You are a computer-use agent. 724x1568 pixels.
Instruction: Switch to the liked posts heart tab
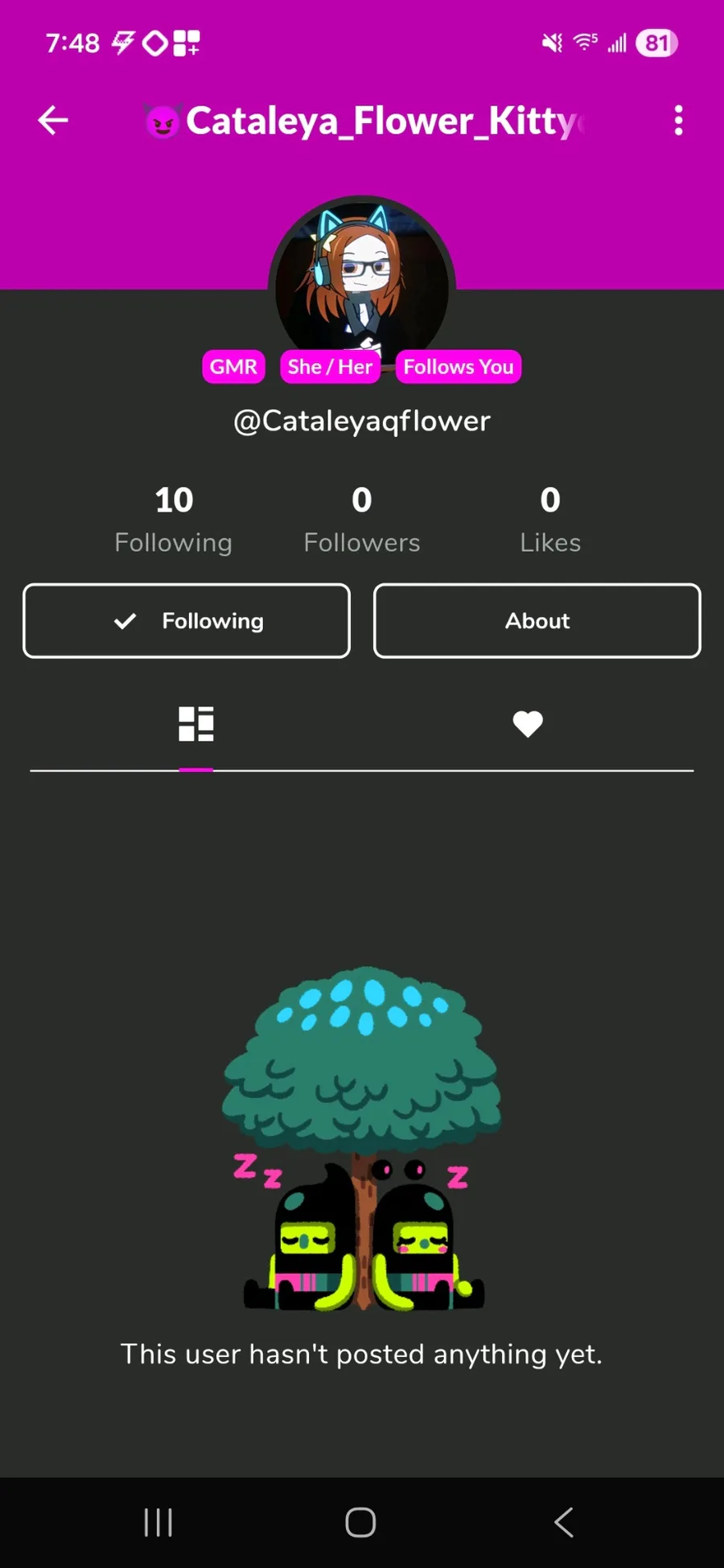coord(528,724)
